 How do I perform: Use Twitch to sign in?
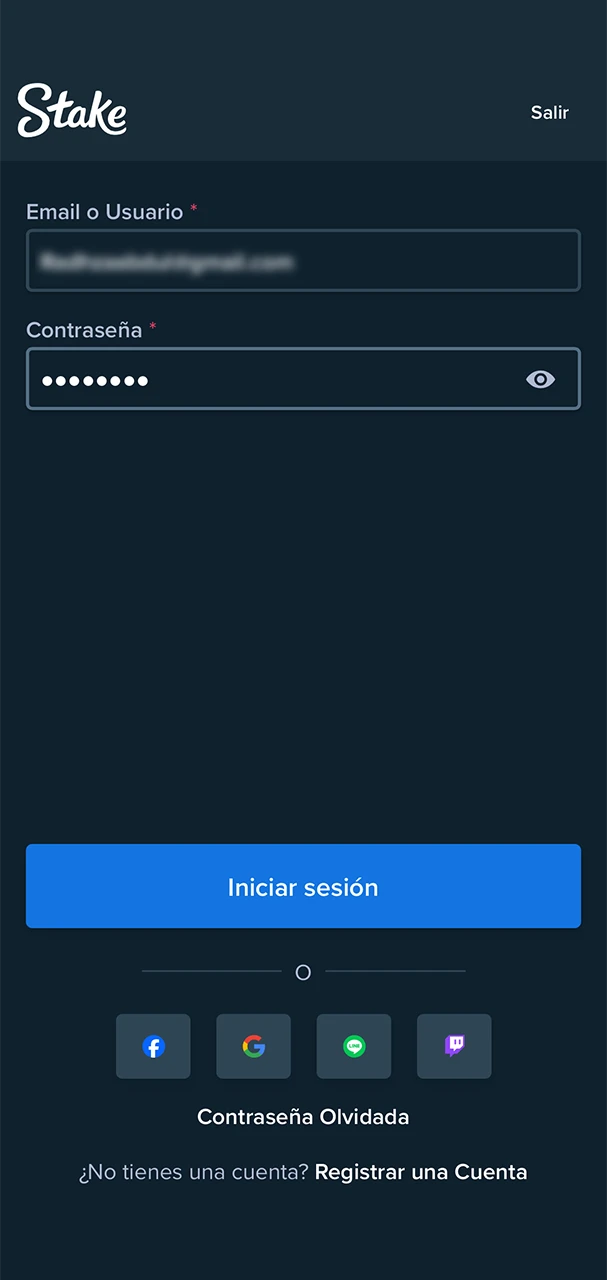454,1046
